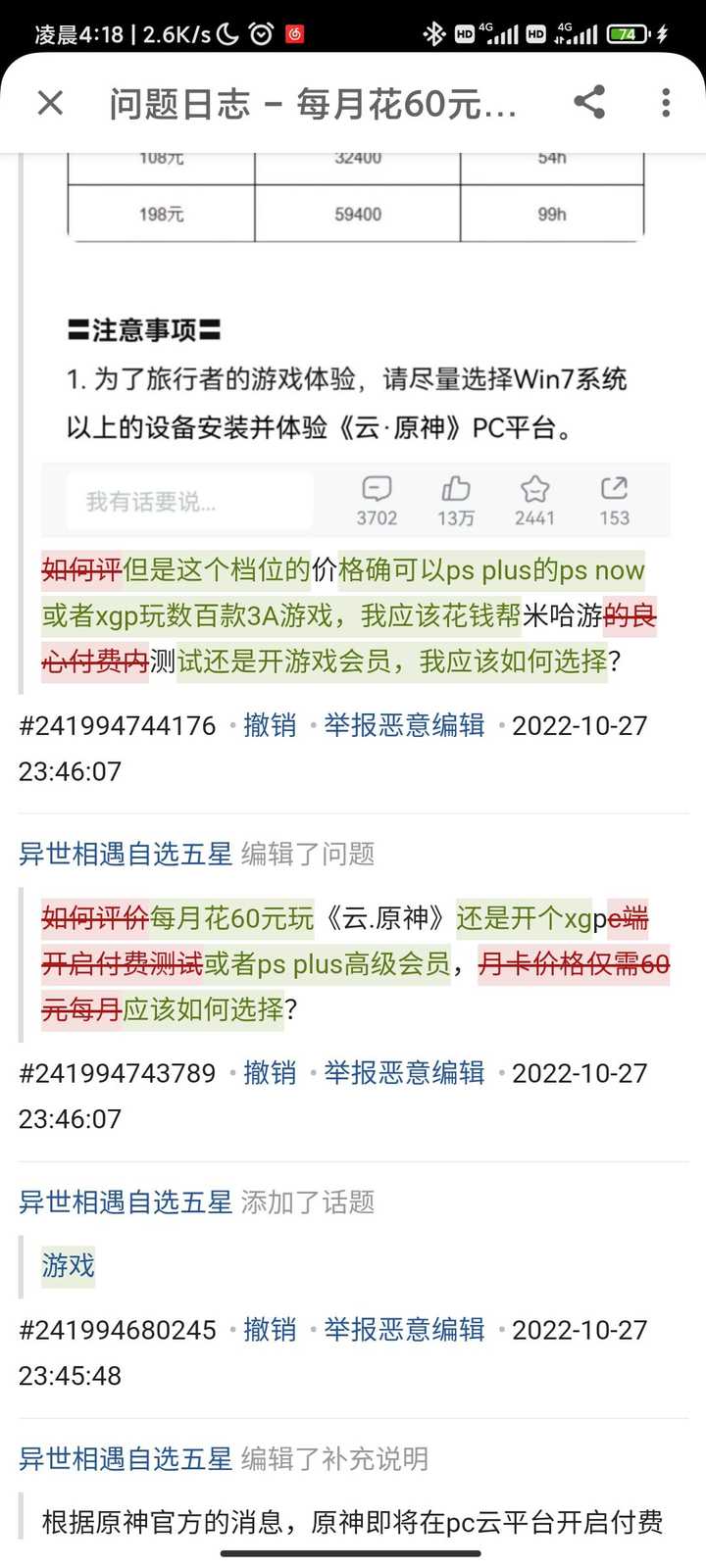Tap 撤销 next to edit #241994680245
The height and width of the screenshot is (1568, 706).
270,1330
